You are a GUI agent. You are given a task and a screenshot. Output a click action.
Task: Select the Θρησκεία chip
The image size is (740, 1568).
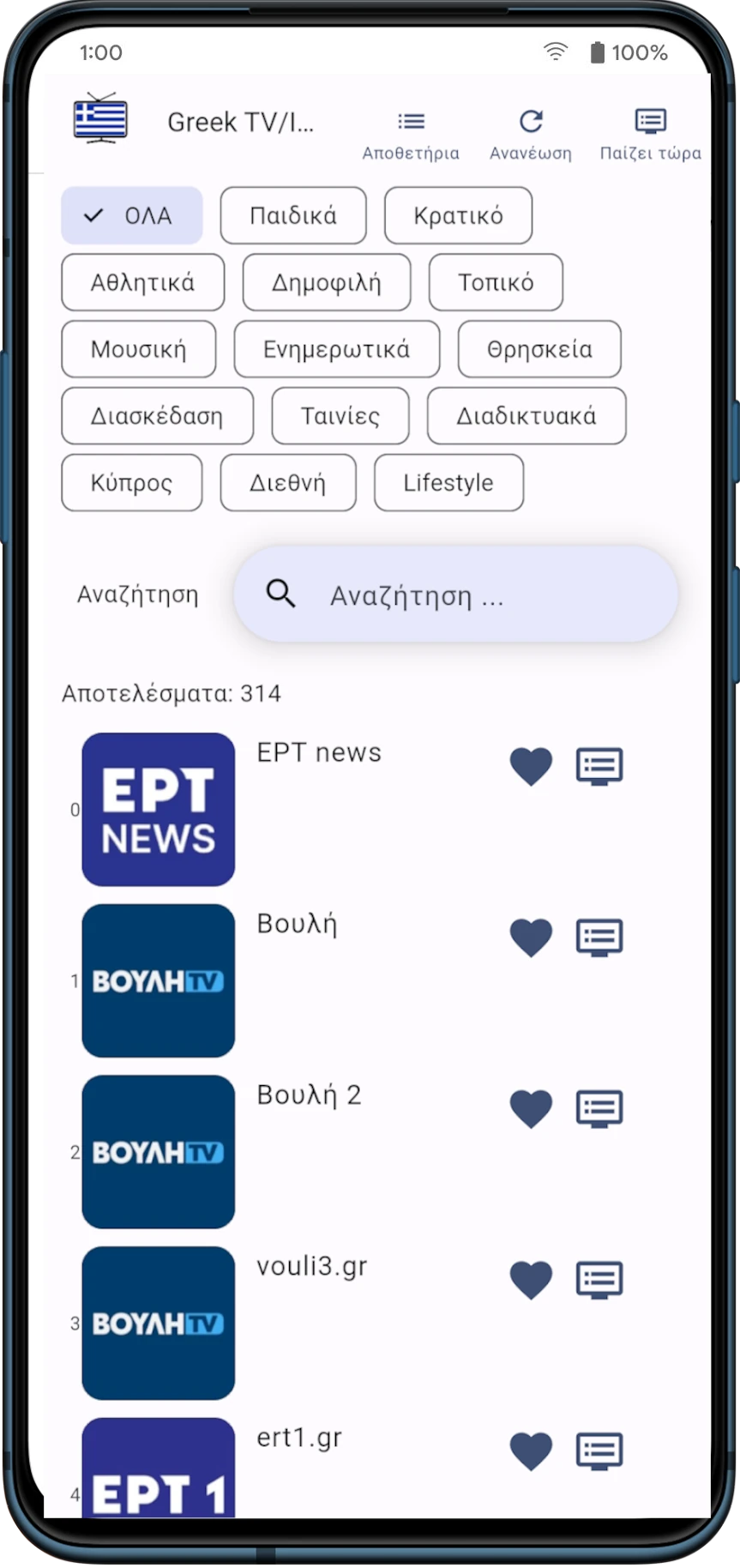[x=539, y=349]
